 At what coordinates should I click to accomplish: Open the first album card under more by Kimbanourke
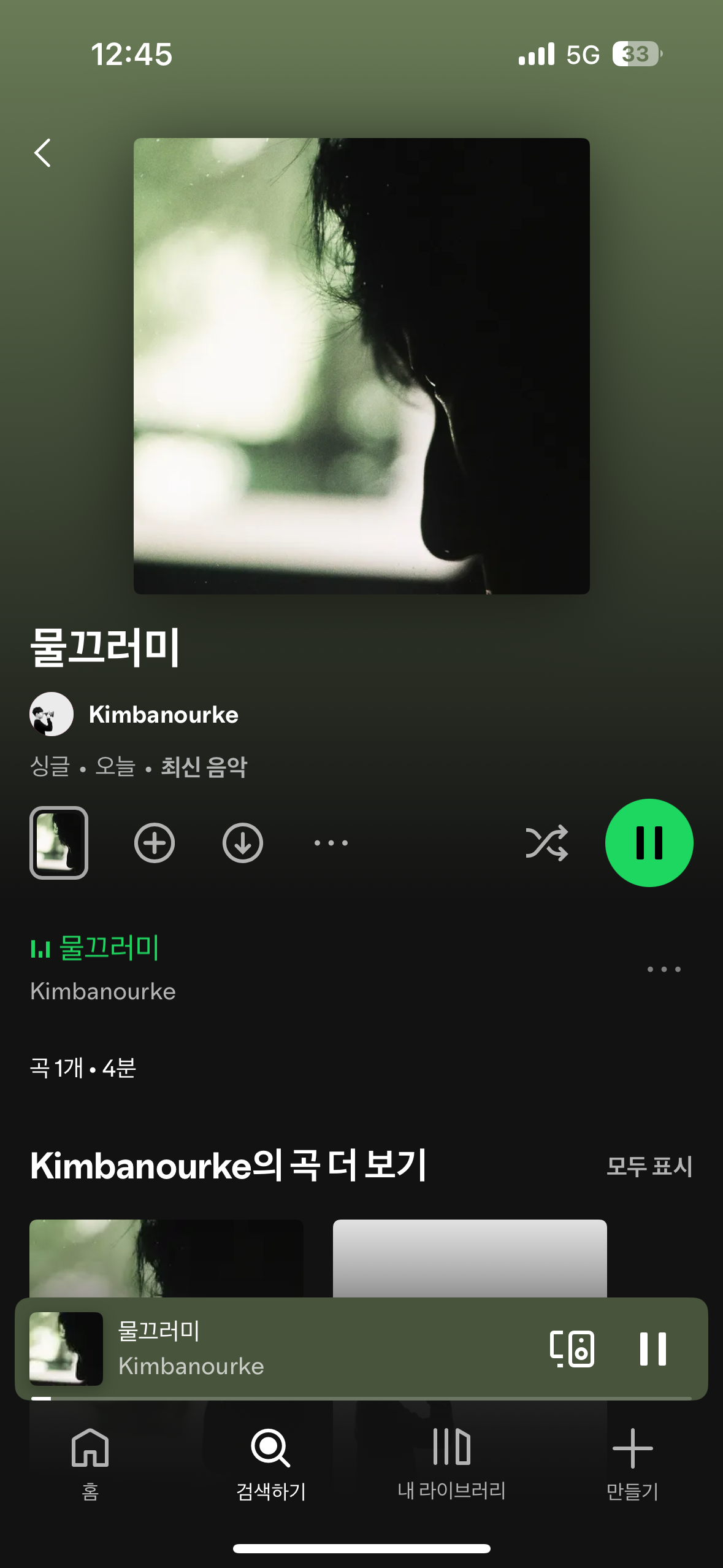tap(166, 1258)
